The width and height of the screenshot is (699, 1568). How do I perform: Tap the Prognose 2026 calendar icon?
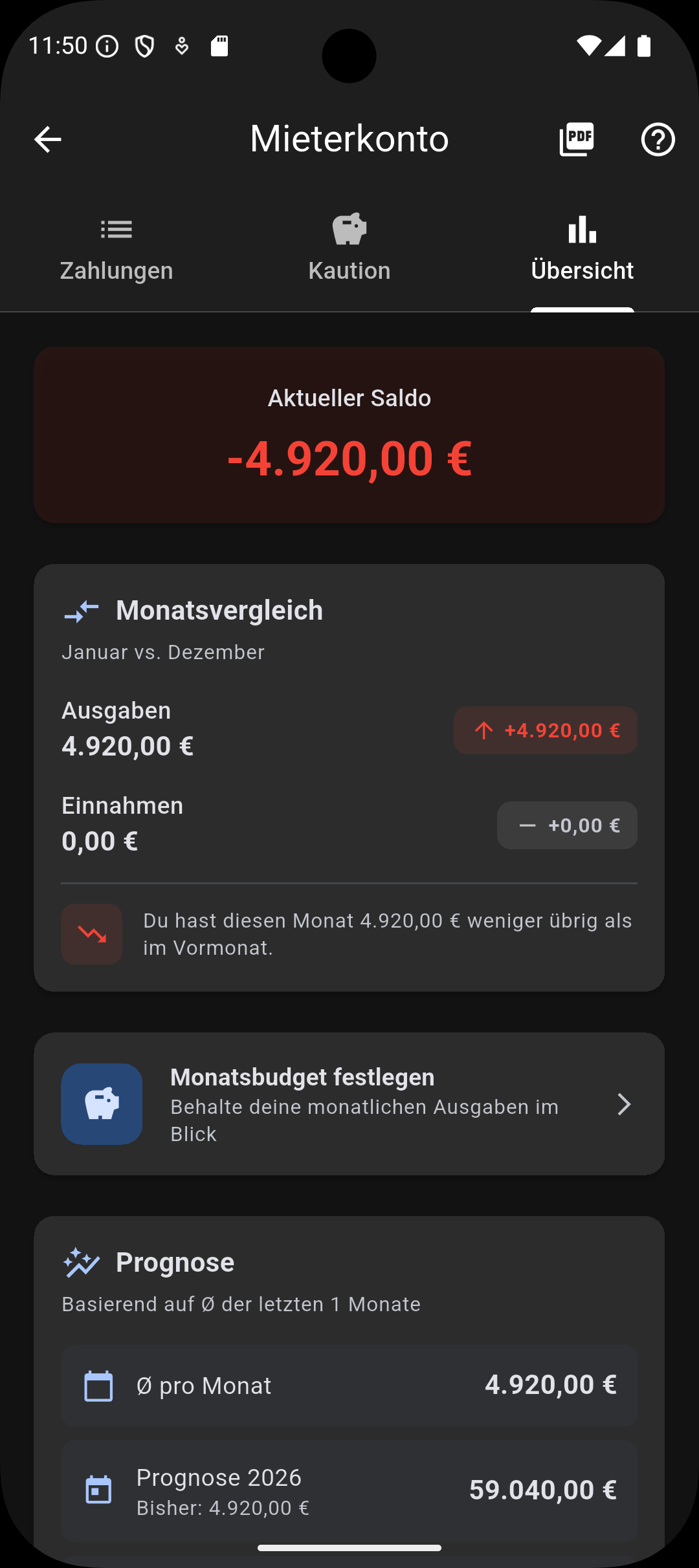click(x=98, y=1490)
